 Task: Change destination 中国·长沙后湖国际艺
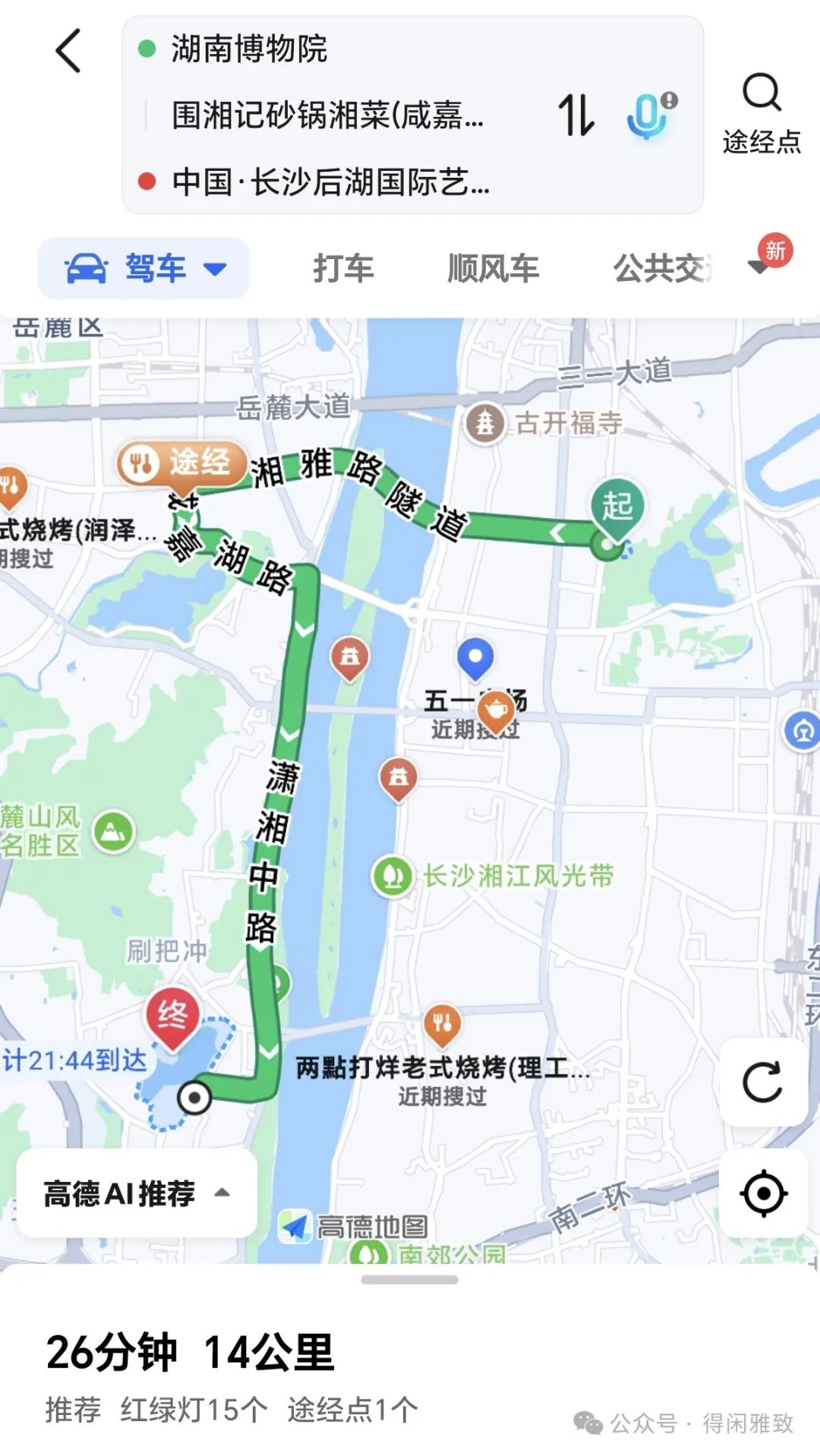[x=330, y=182]
